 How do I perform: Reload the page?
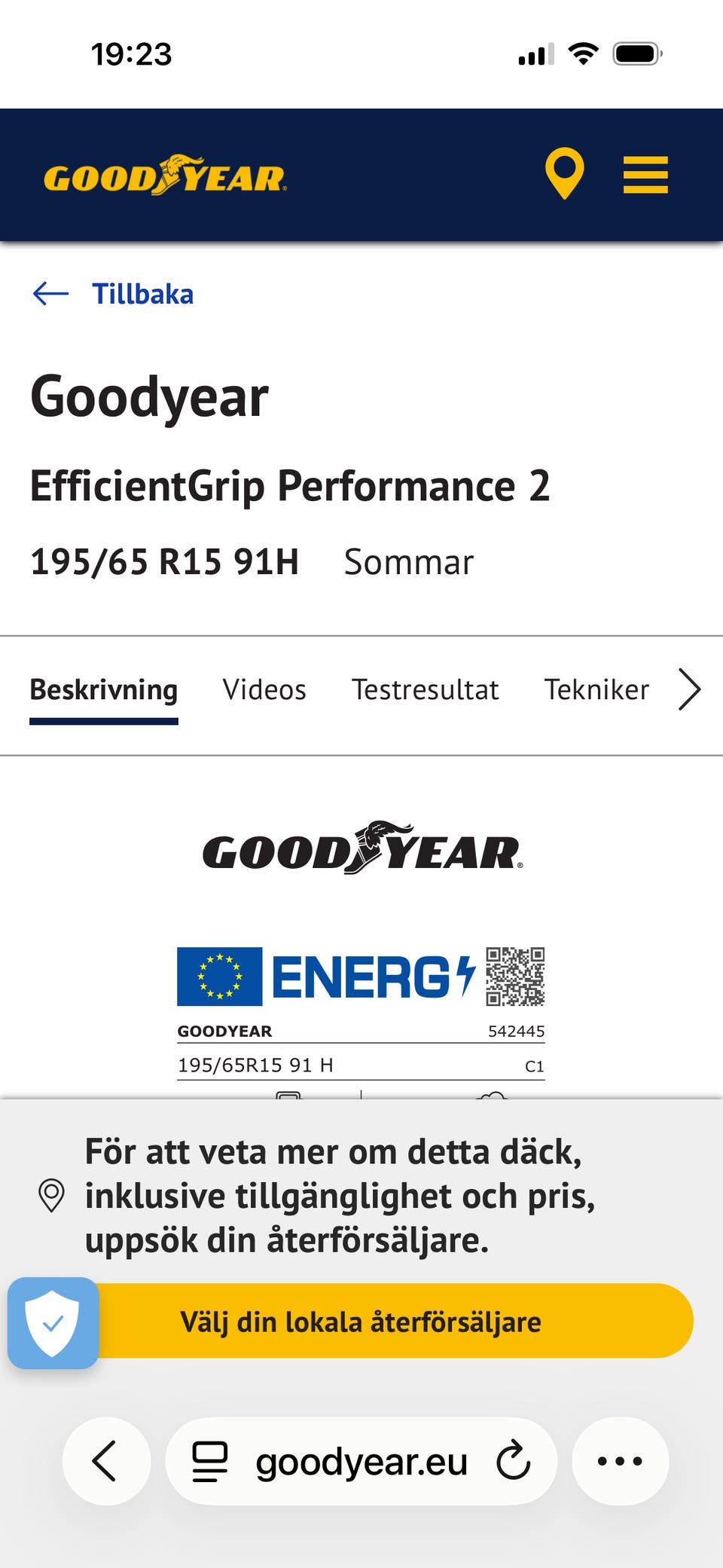coord(514,1461)
